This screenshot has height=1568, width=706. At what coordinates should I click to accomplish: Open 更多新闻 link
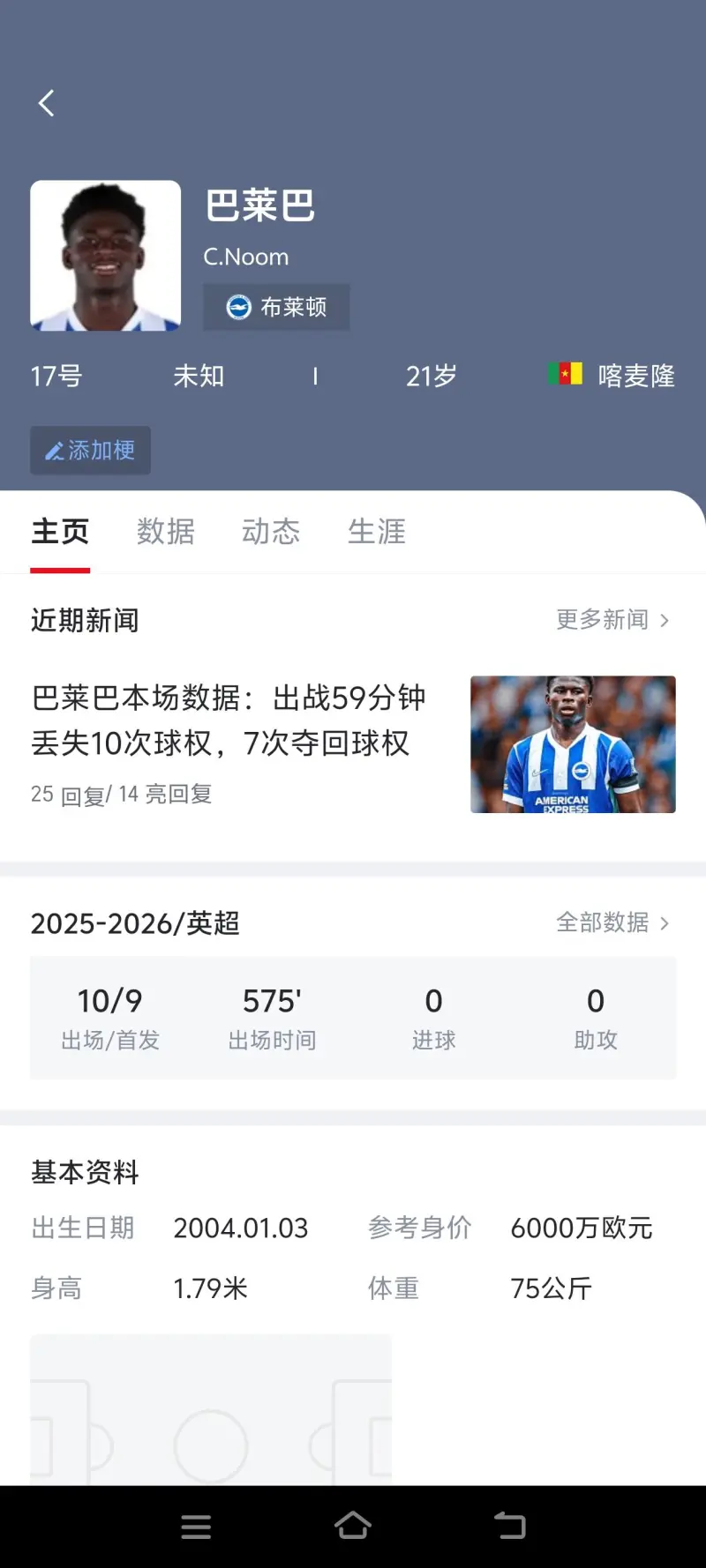pos(612,620)
